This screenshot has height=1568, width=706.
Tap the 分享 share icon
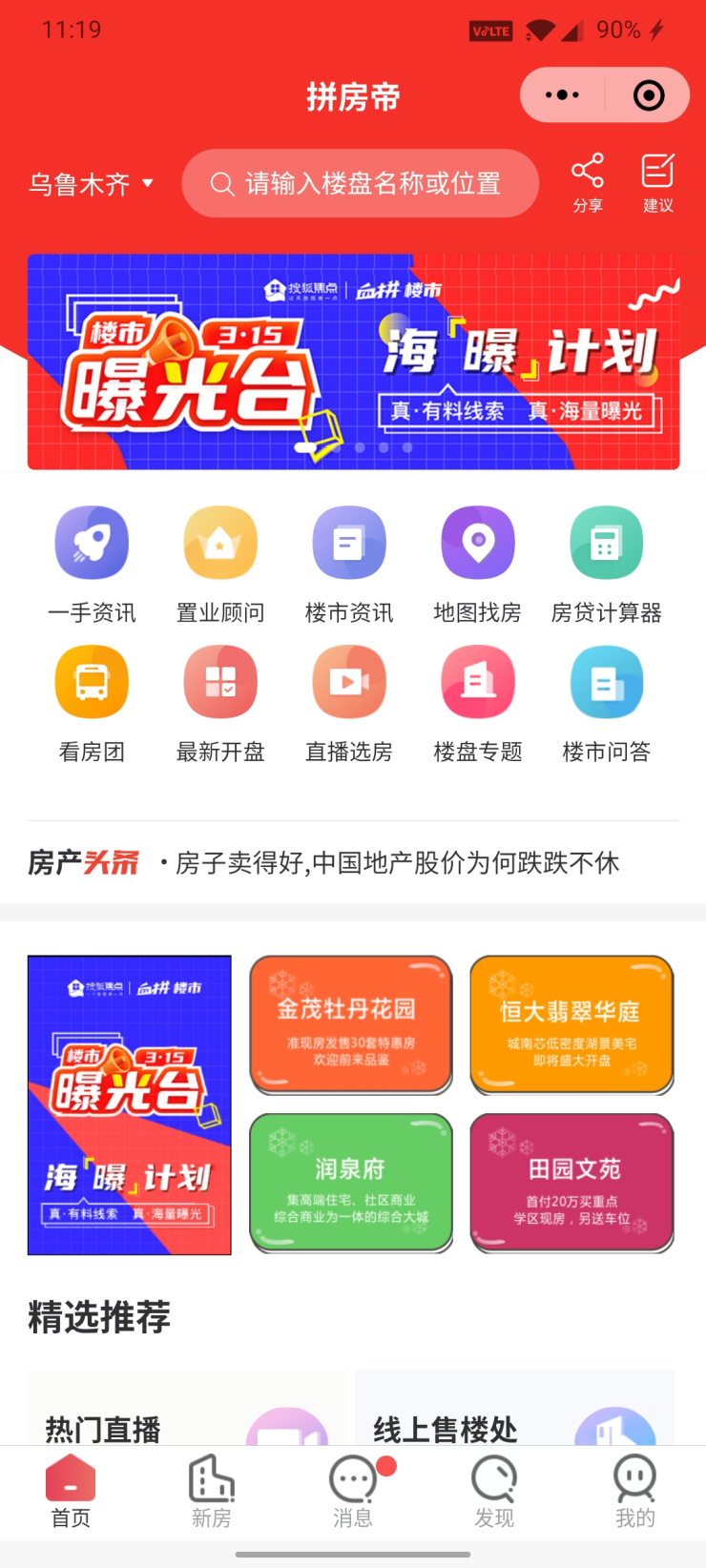(587, 182)
